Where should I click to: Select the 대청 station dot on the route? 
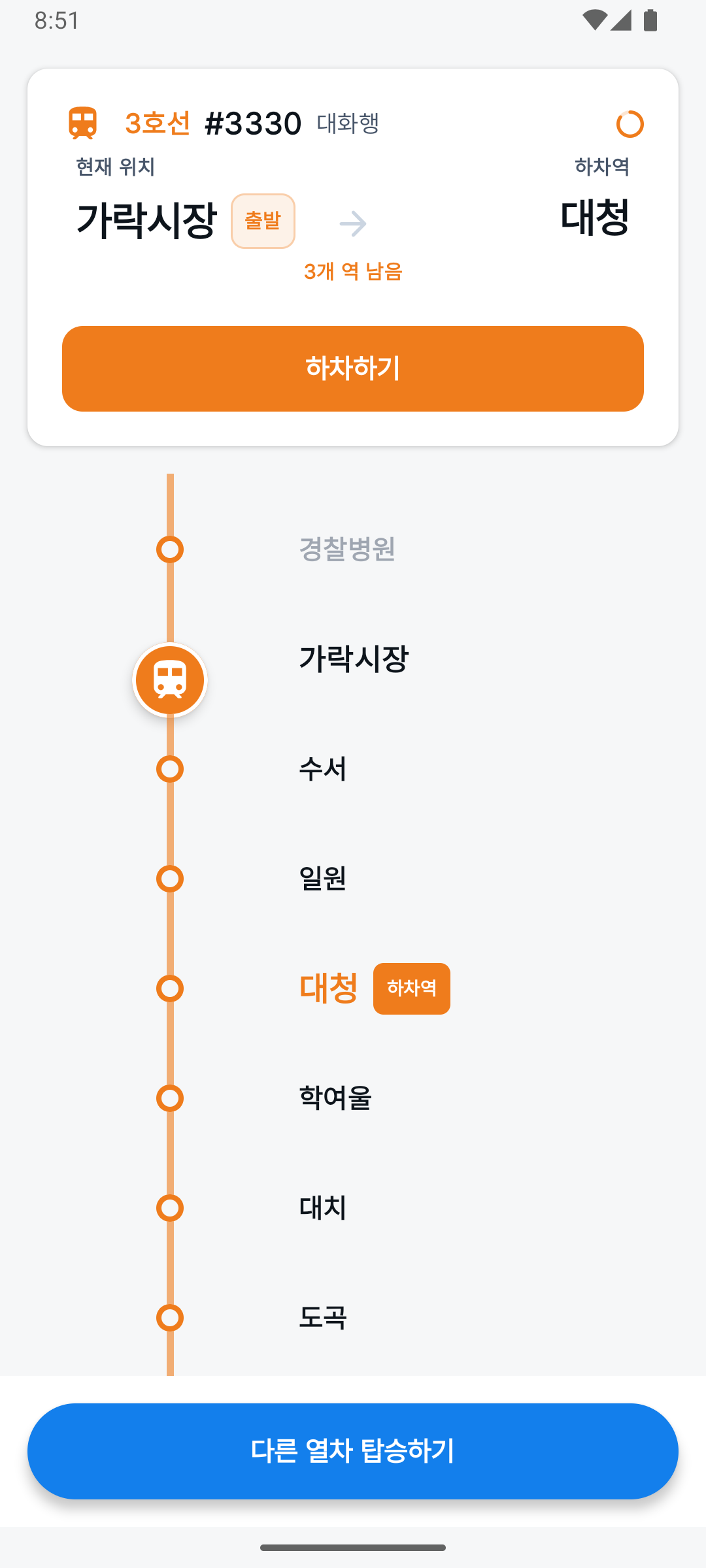[x=170, y=990]
